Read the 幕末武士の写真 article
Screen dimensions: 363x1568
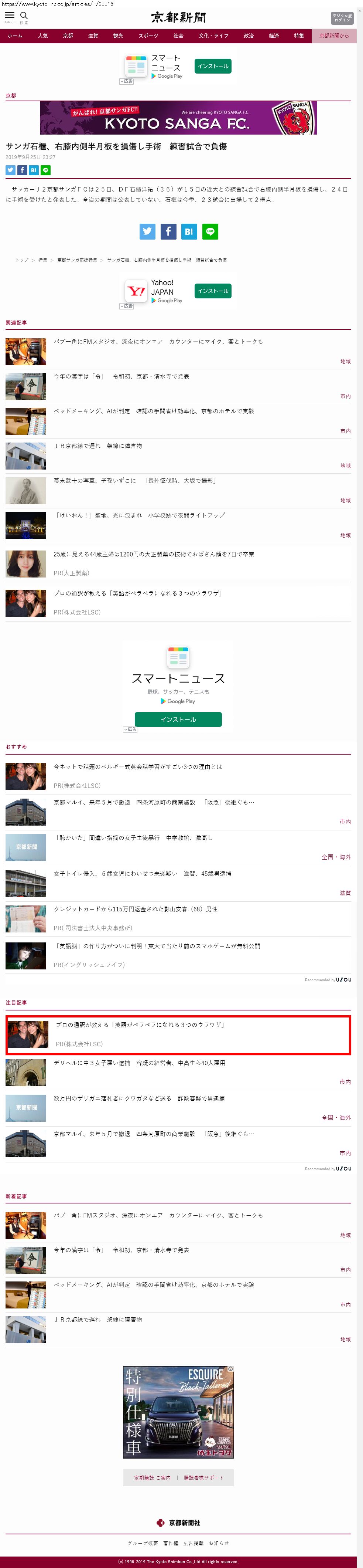(x=135, y=481)
